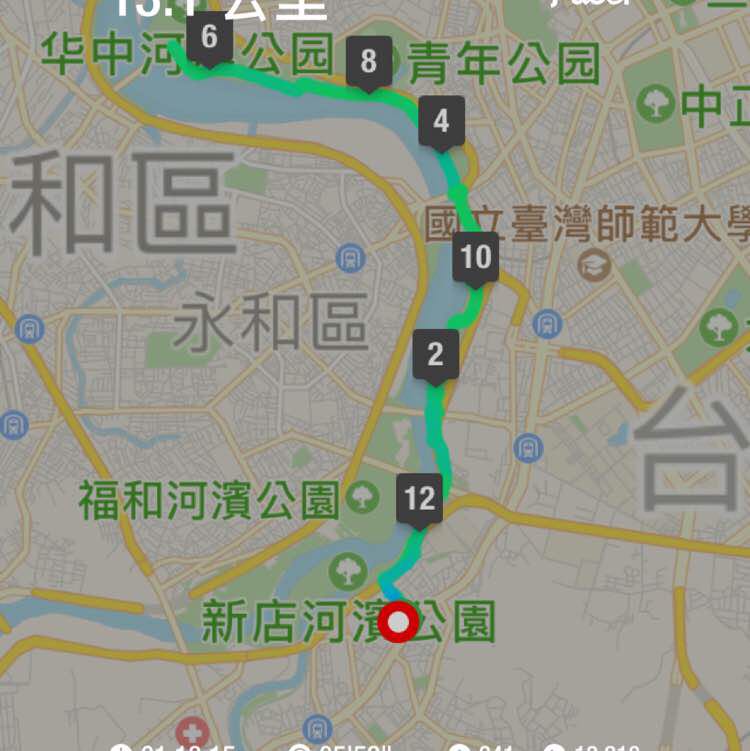This screenshot has width=750, height=751.
Task: Select the 2 km split marker
Action: coord(432,354)
